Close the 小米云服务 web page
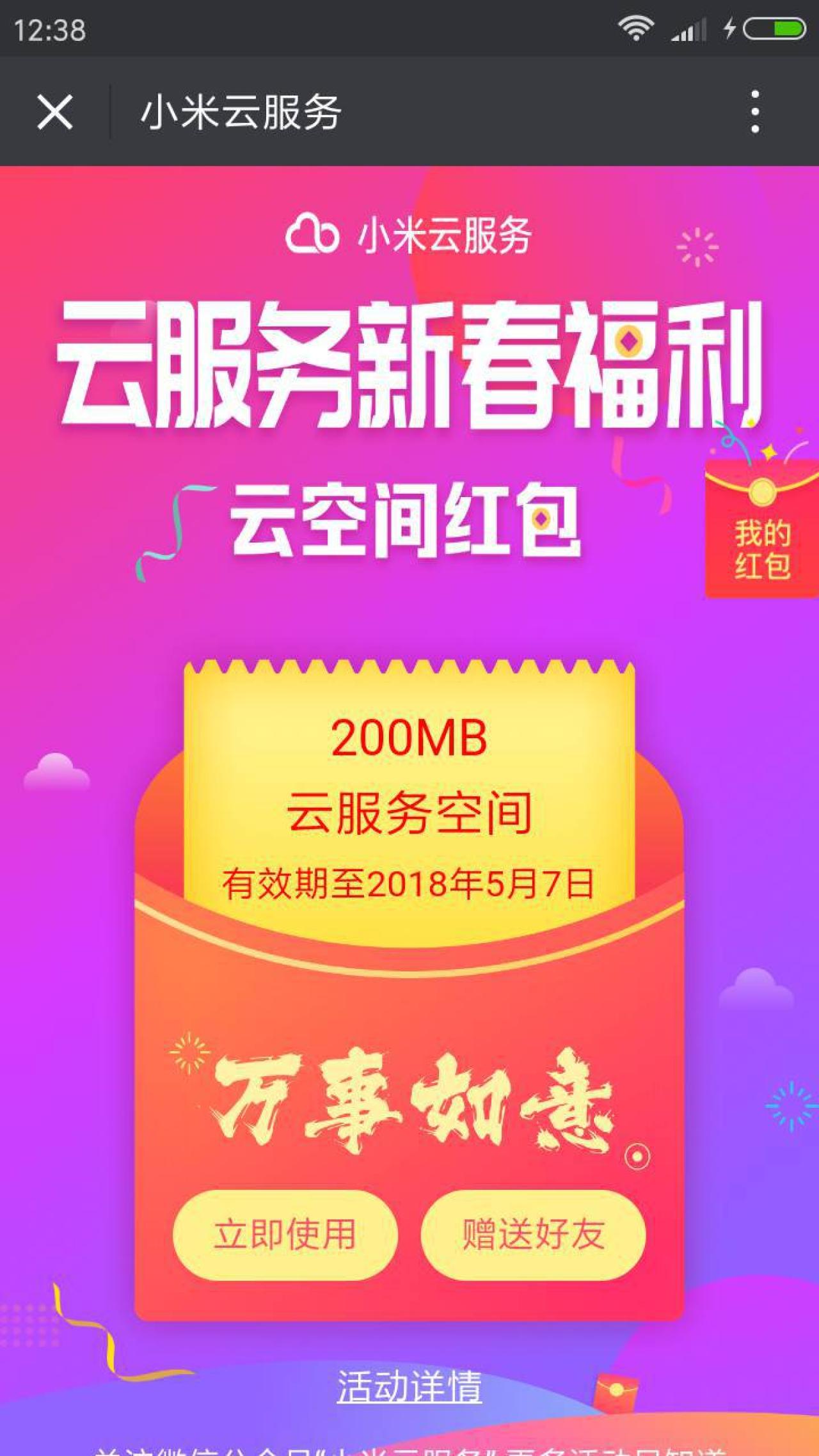Image resolution: width=819 pixels, height=1456 pixels. pos(55,112)
